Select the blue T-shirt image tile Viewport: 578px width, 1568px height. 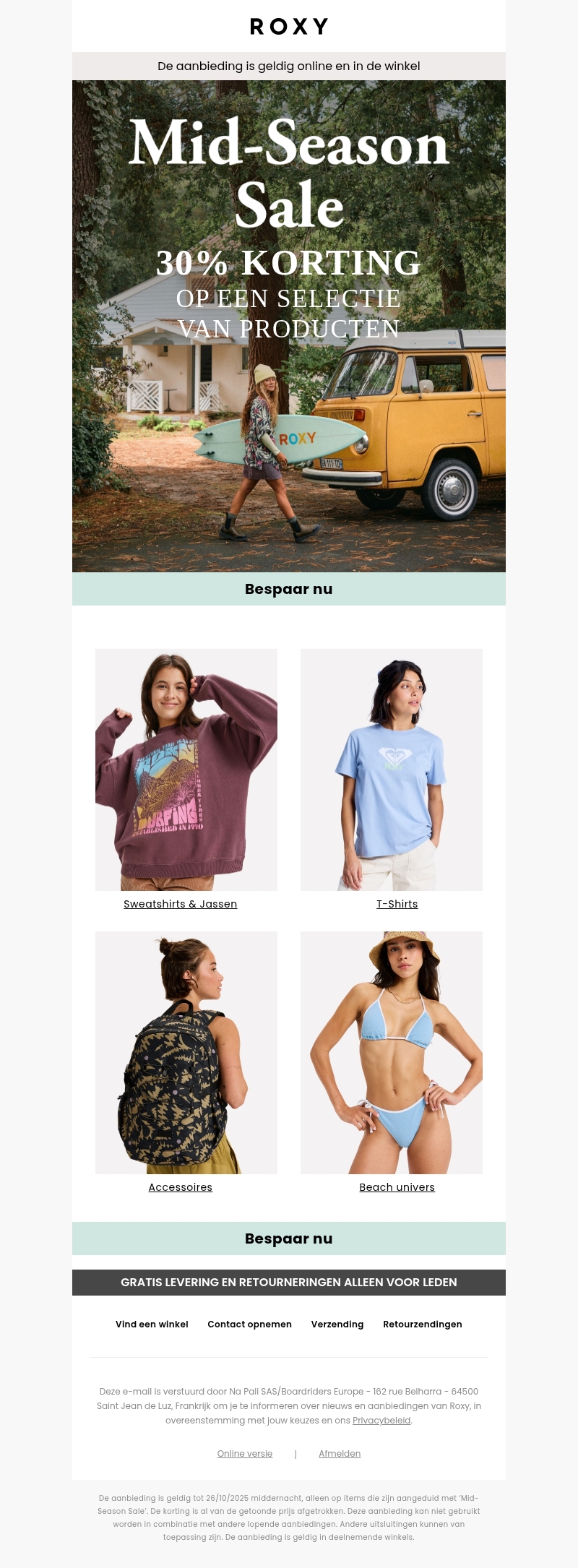tap(392, 770)
